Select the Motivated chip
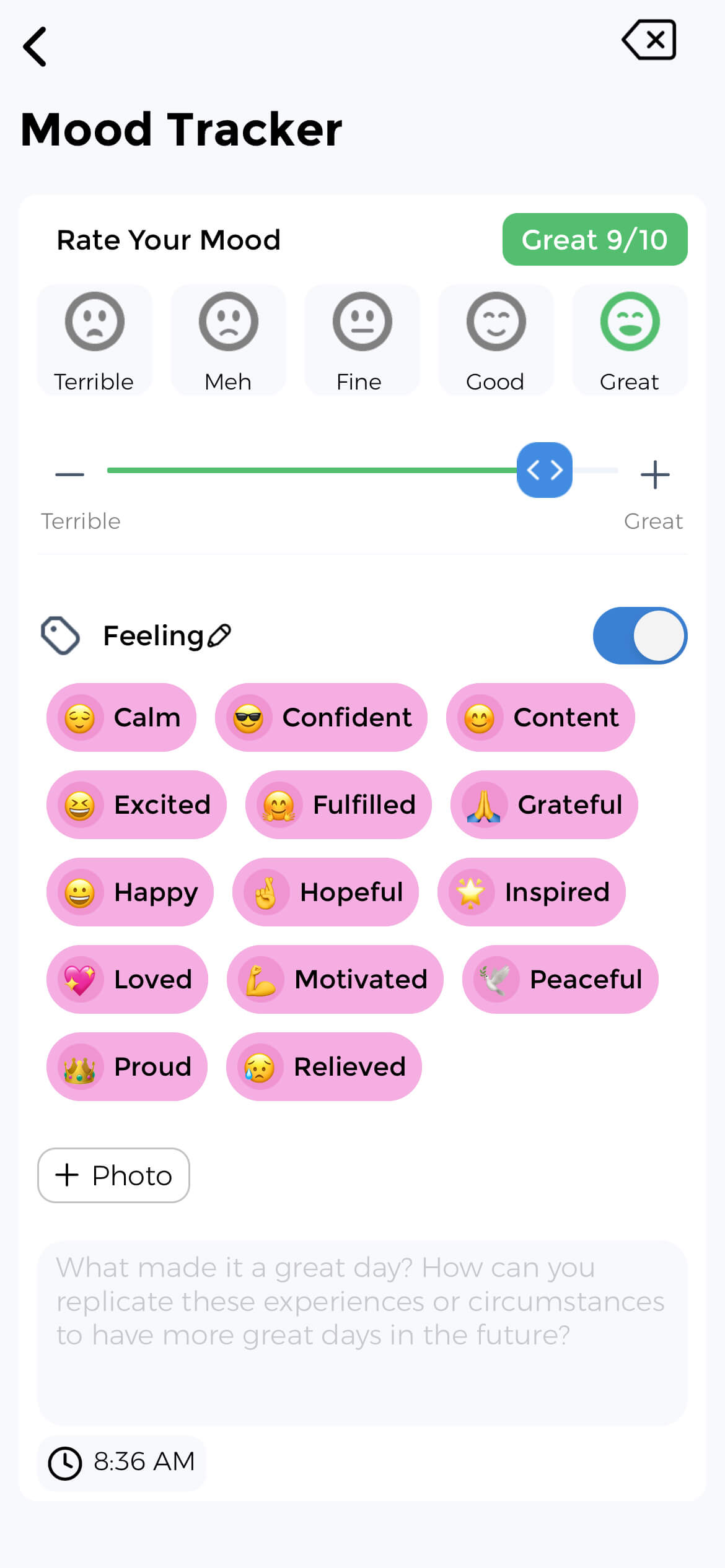This screenshot has height=1568, width=725. (x=335, y=979)
